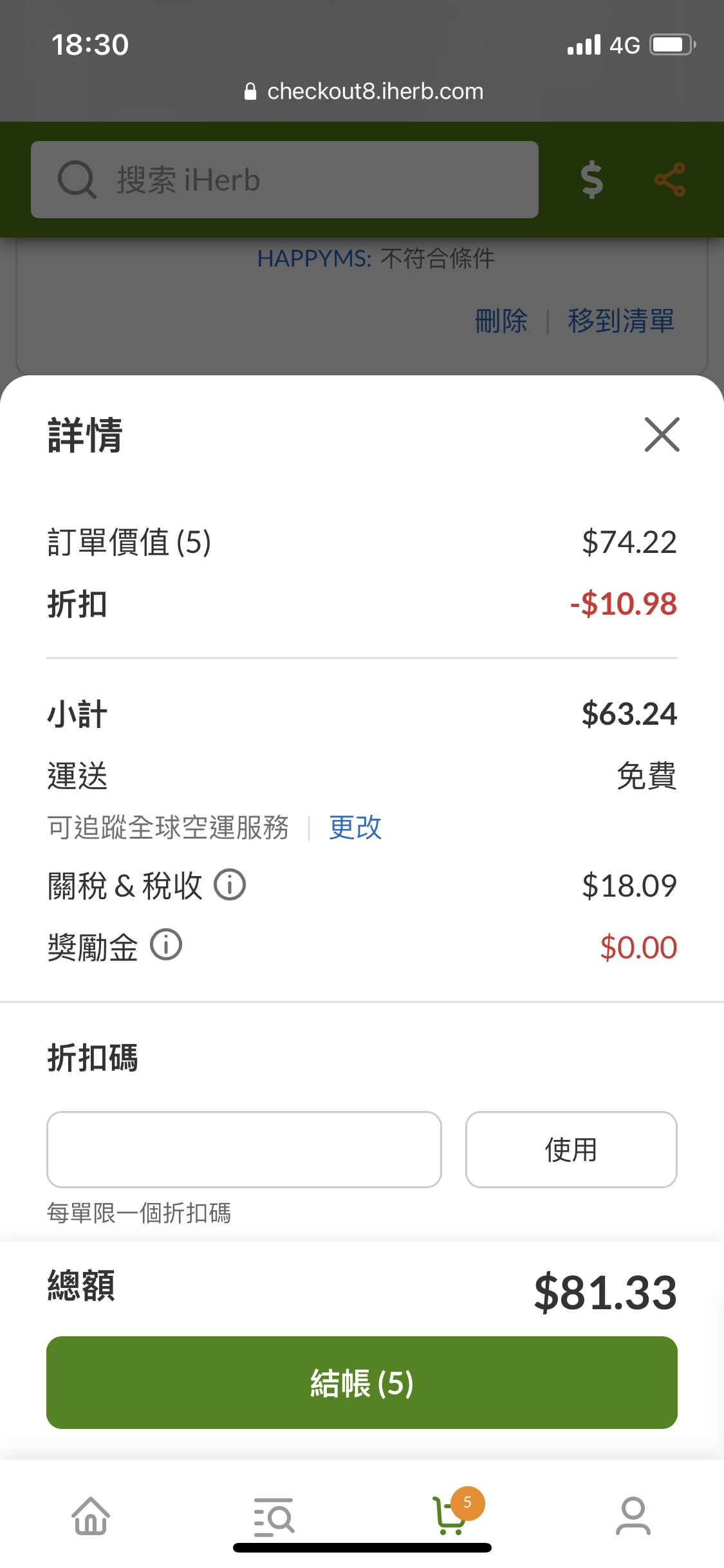Open the 搜索 iHerb search box

point(284,180)
